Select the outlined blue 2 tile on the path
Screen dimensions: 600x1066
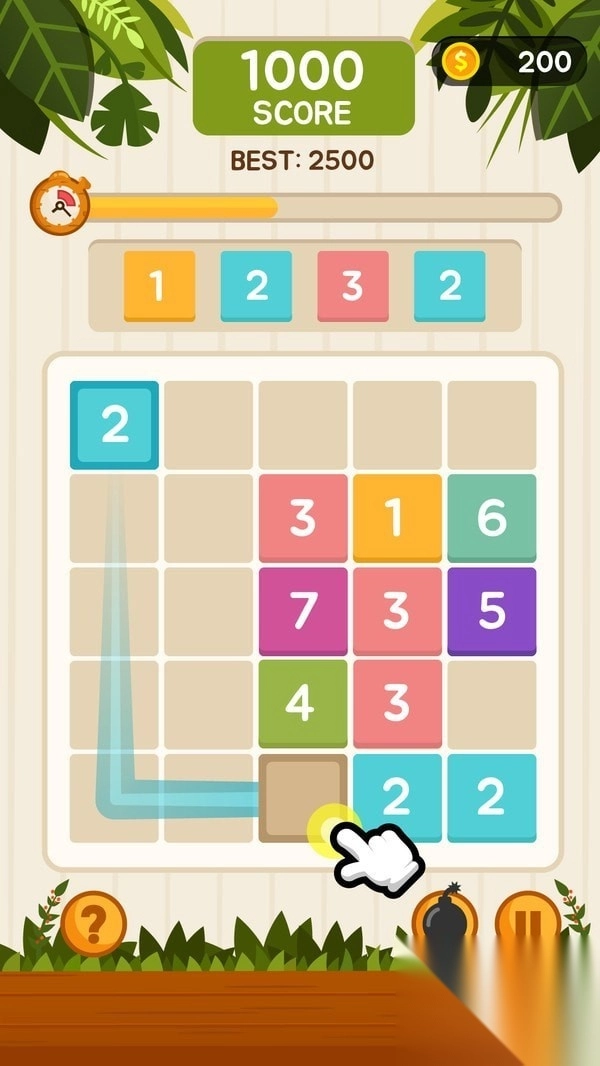click(x=114, y=425)
